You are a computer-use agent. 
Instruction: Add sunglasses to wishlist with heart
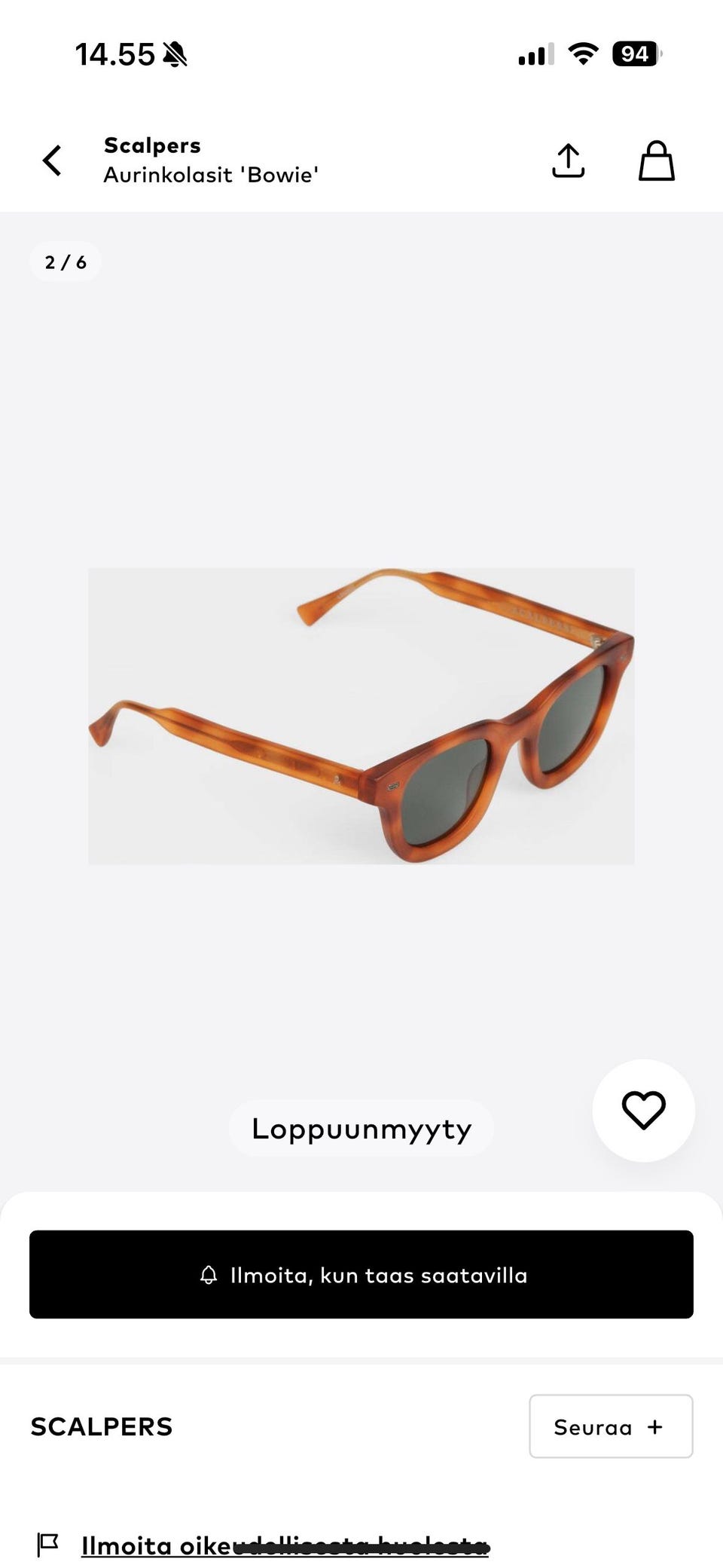coord(643,1110)
